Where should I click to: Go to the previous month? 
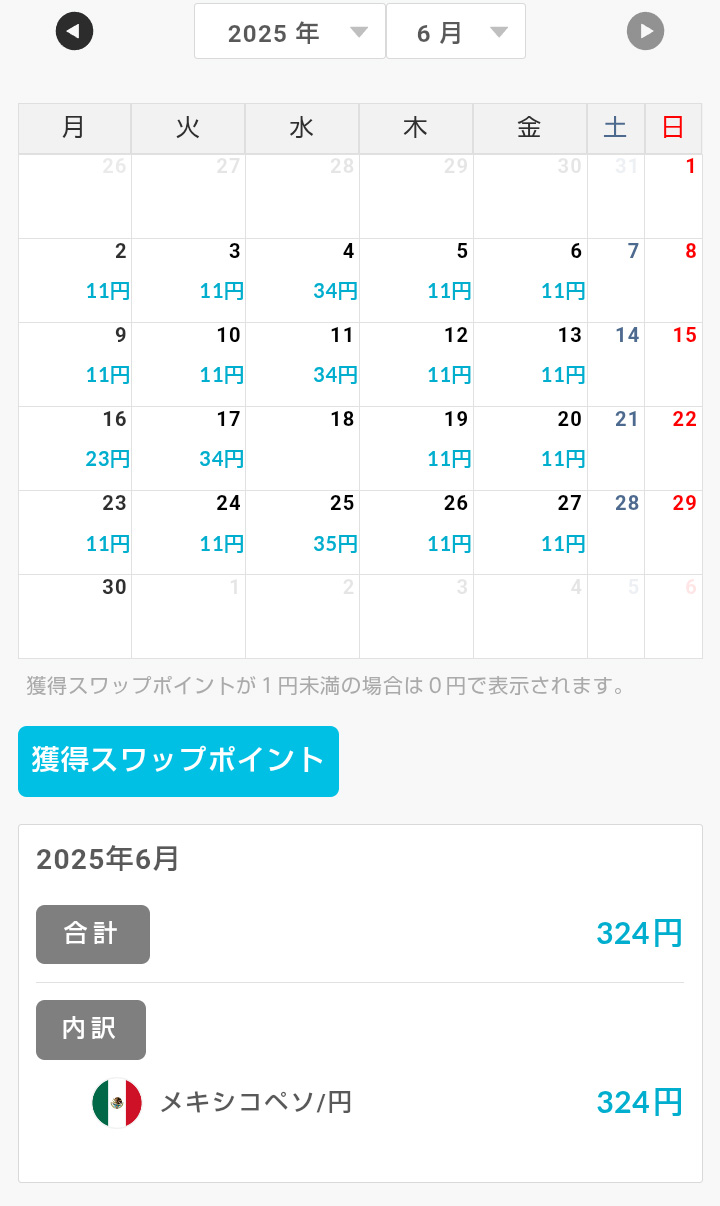point(74,31)
